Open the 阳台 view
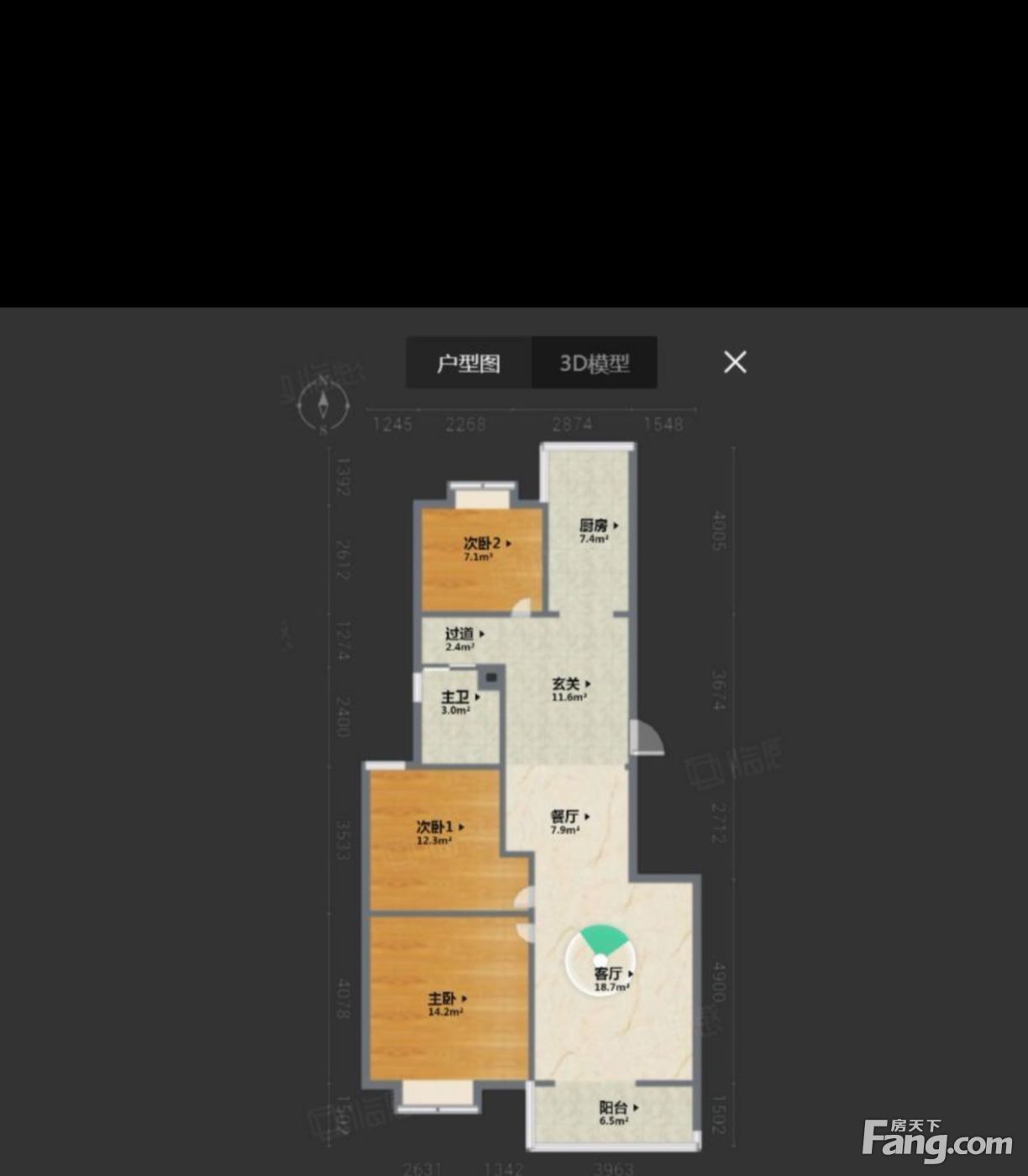 point(618,1113)
